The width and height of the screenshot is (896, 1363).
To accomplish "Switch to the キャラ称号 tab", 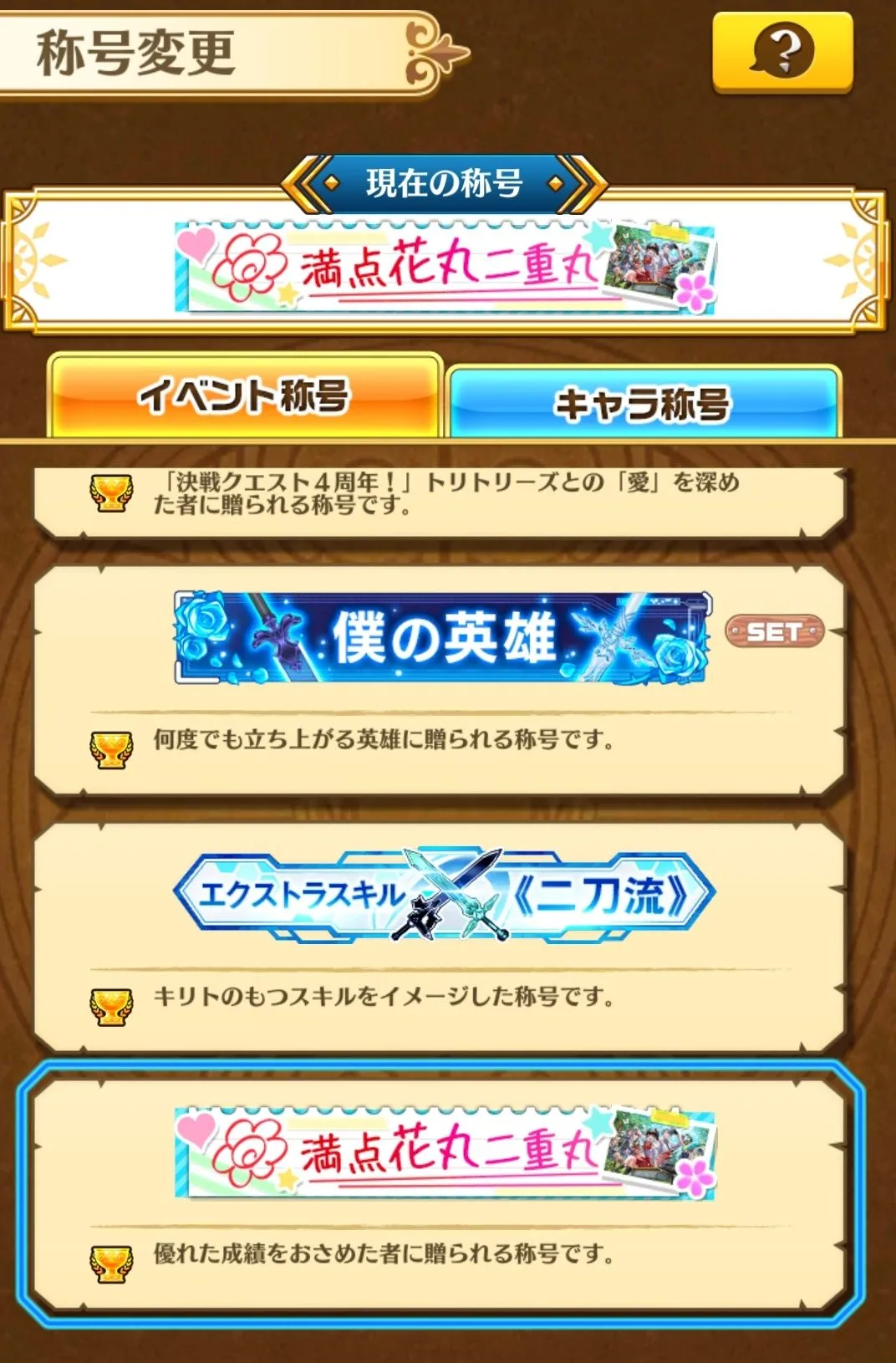I will (x=643, y=403).
